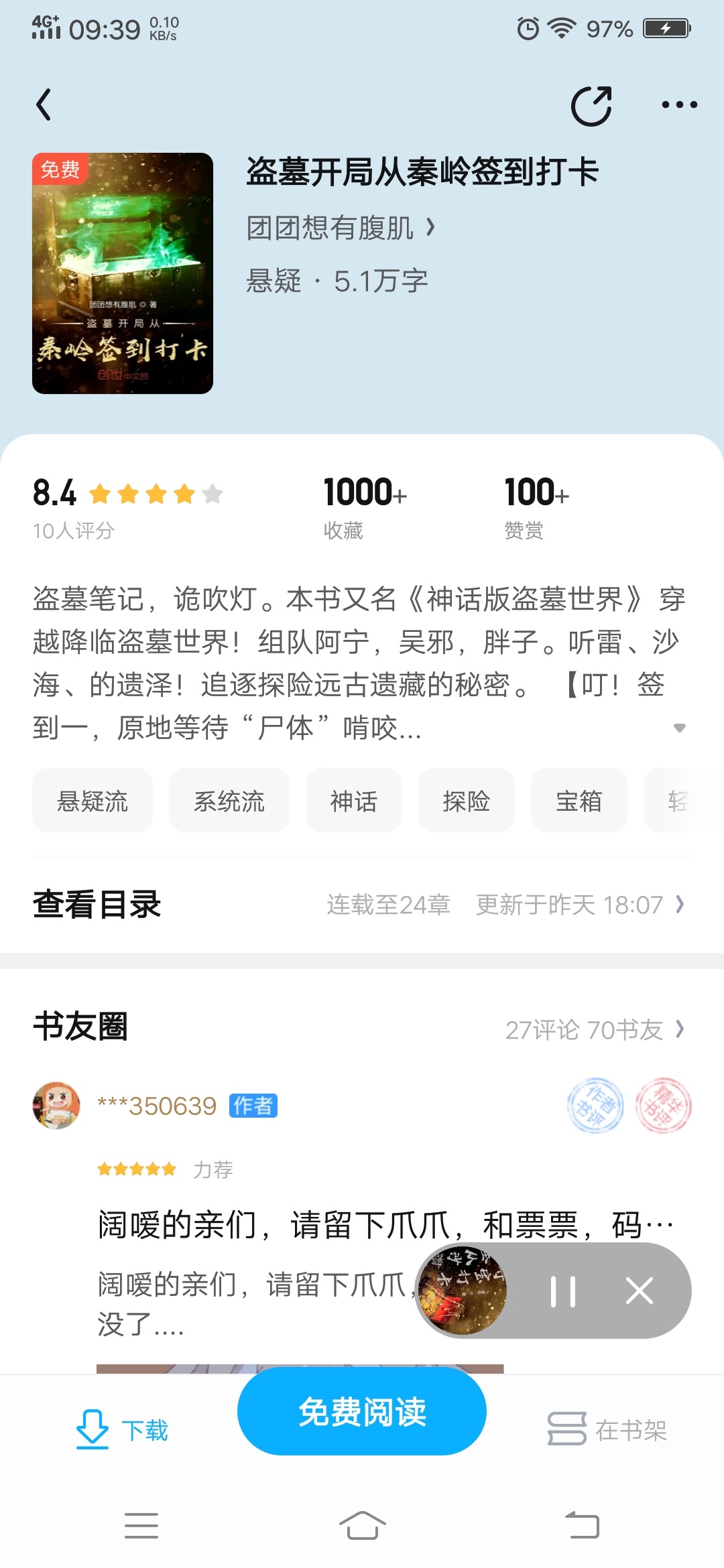Tap the book cover image
This screenshot has width=724, height=1568.
click(123, 273)
